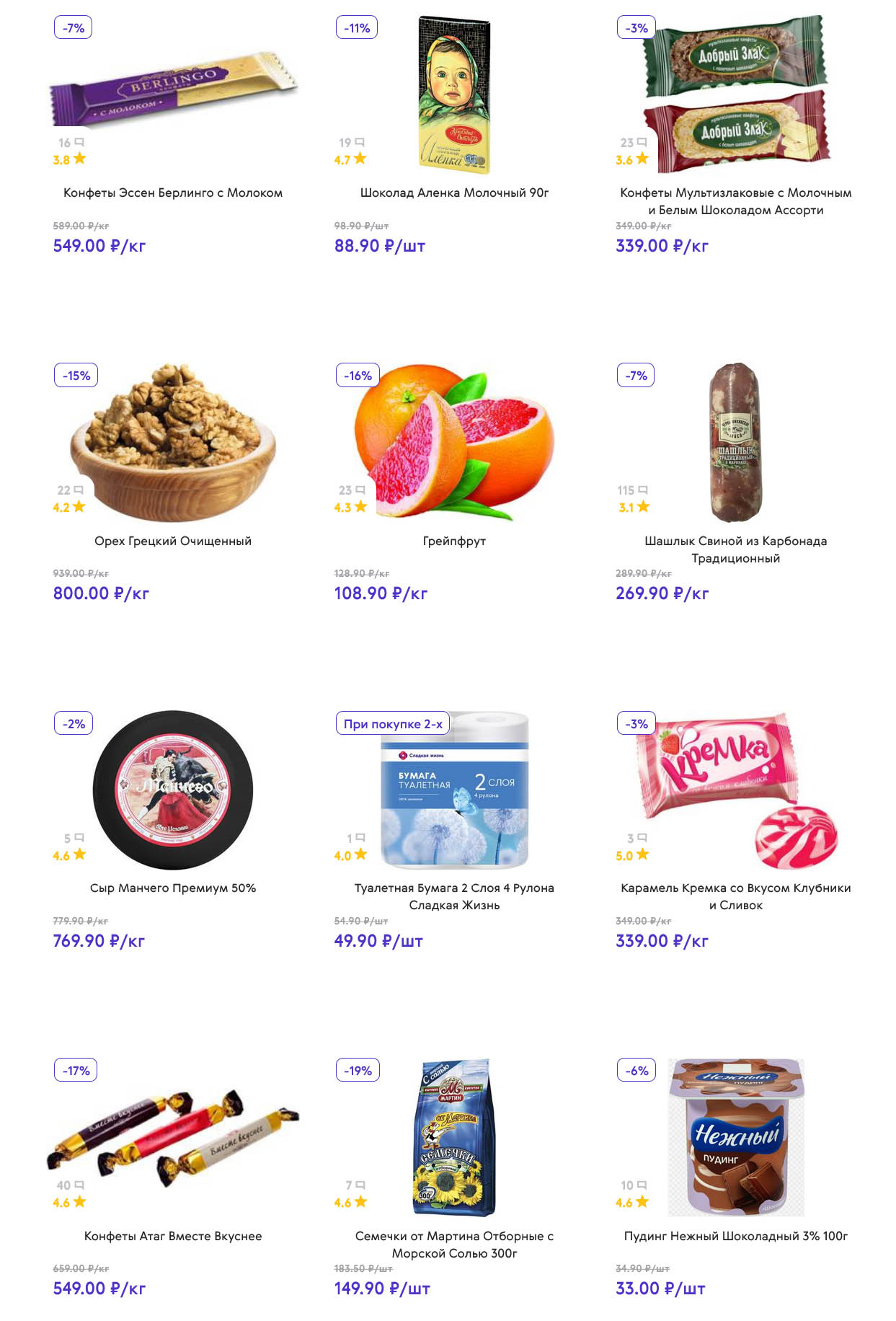Select Орех Грецкий Очищенный item

click(173, 541)
